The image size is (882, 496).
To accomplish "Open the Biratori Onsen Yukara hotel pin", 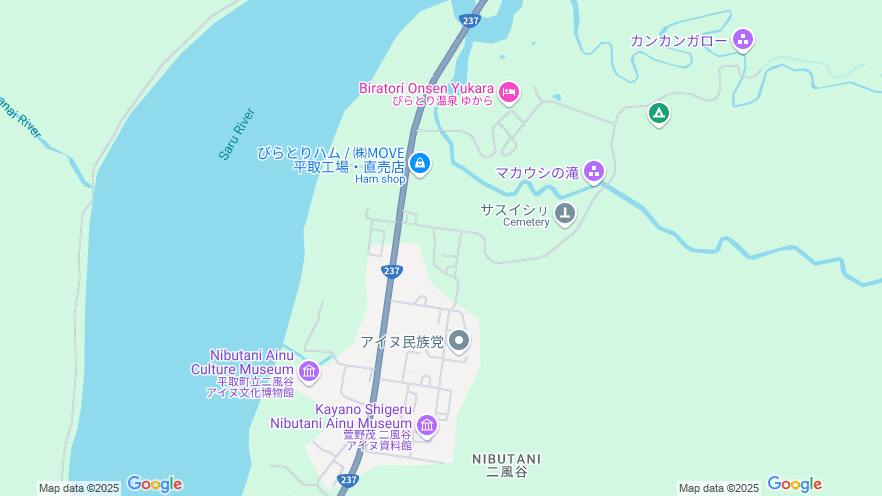I will pos(509,93).
